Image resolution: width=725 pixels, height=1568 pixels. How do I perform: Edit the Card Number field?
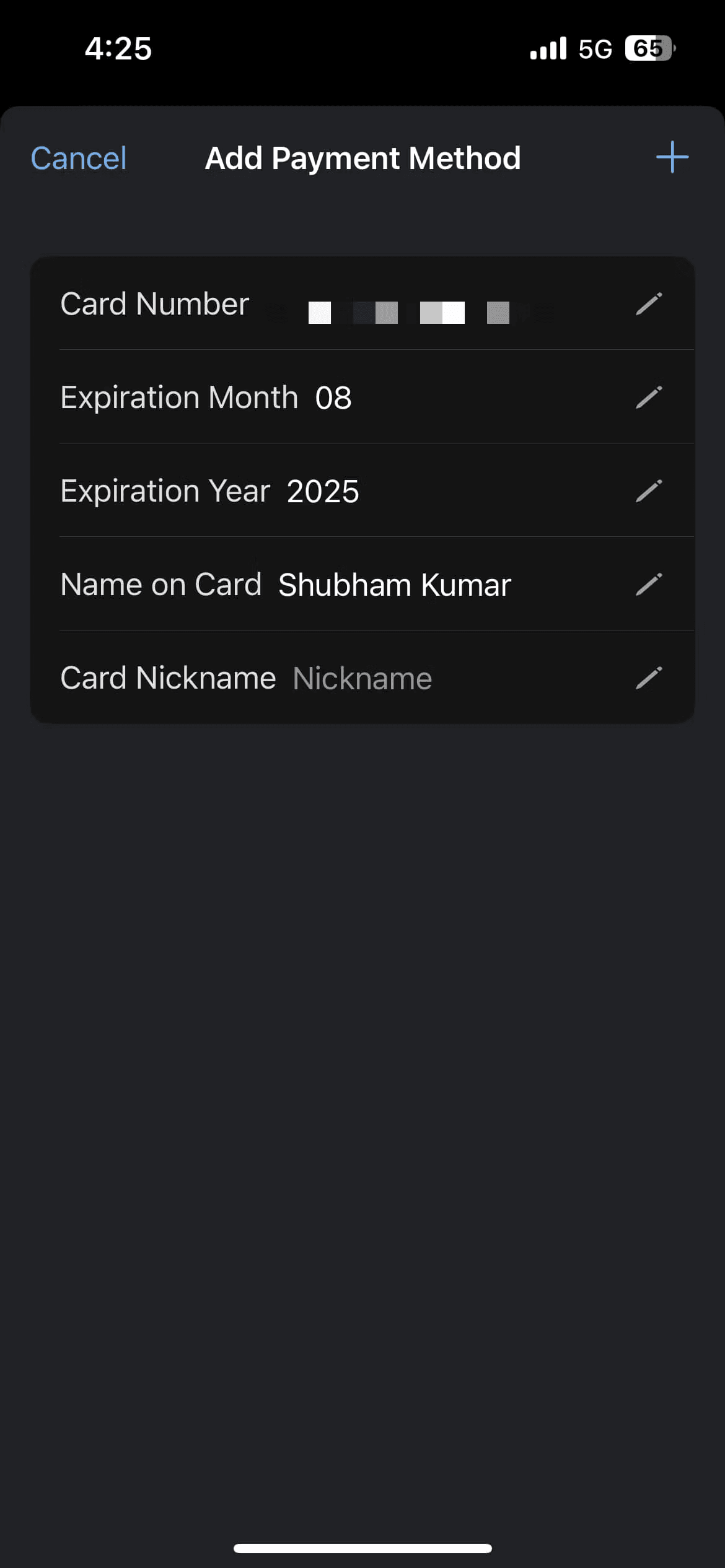click(x=648, y=304)
